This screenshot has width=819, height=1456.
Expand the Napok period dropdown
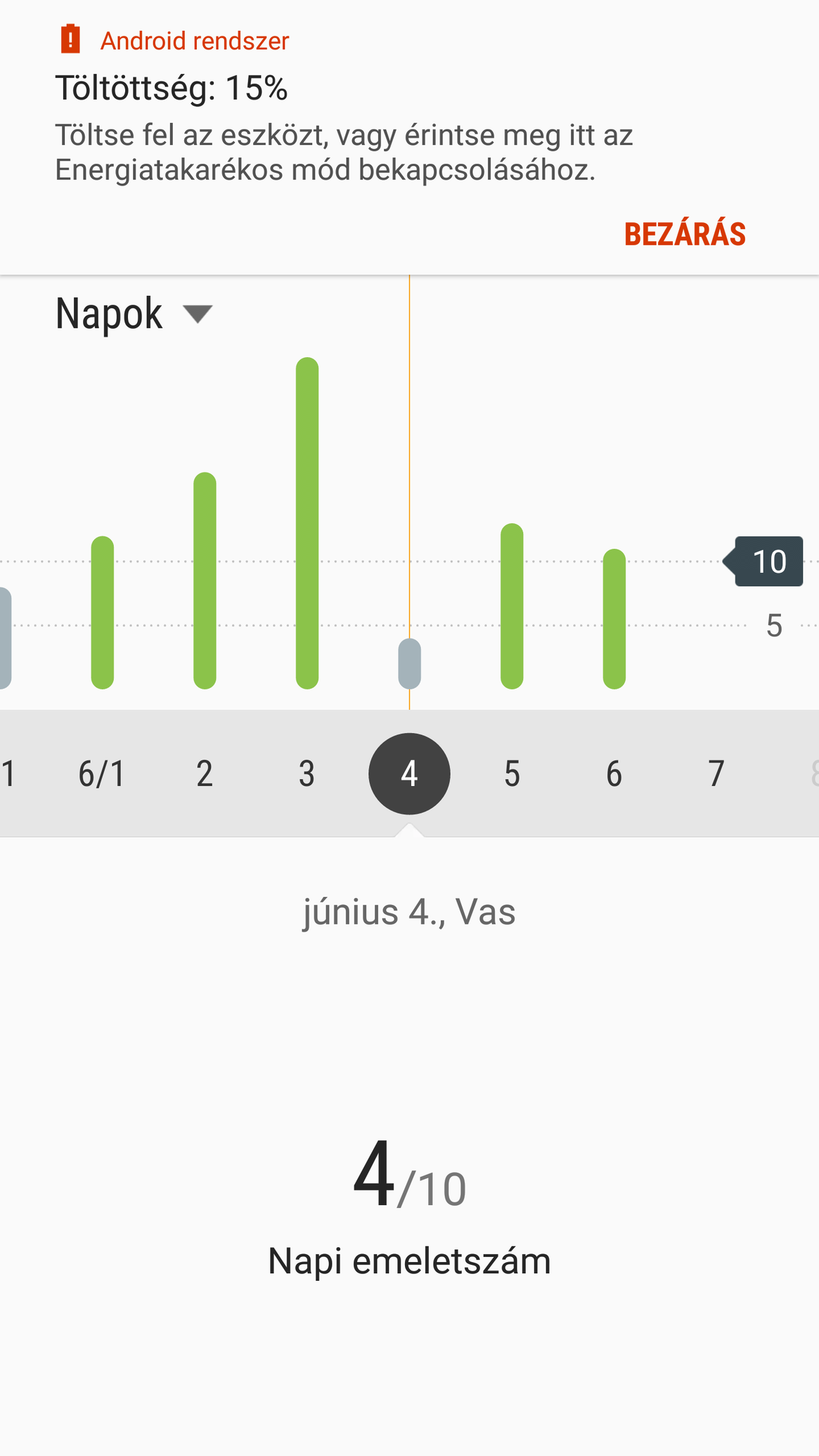134,314
